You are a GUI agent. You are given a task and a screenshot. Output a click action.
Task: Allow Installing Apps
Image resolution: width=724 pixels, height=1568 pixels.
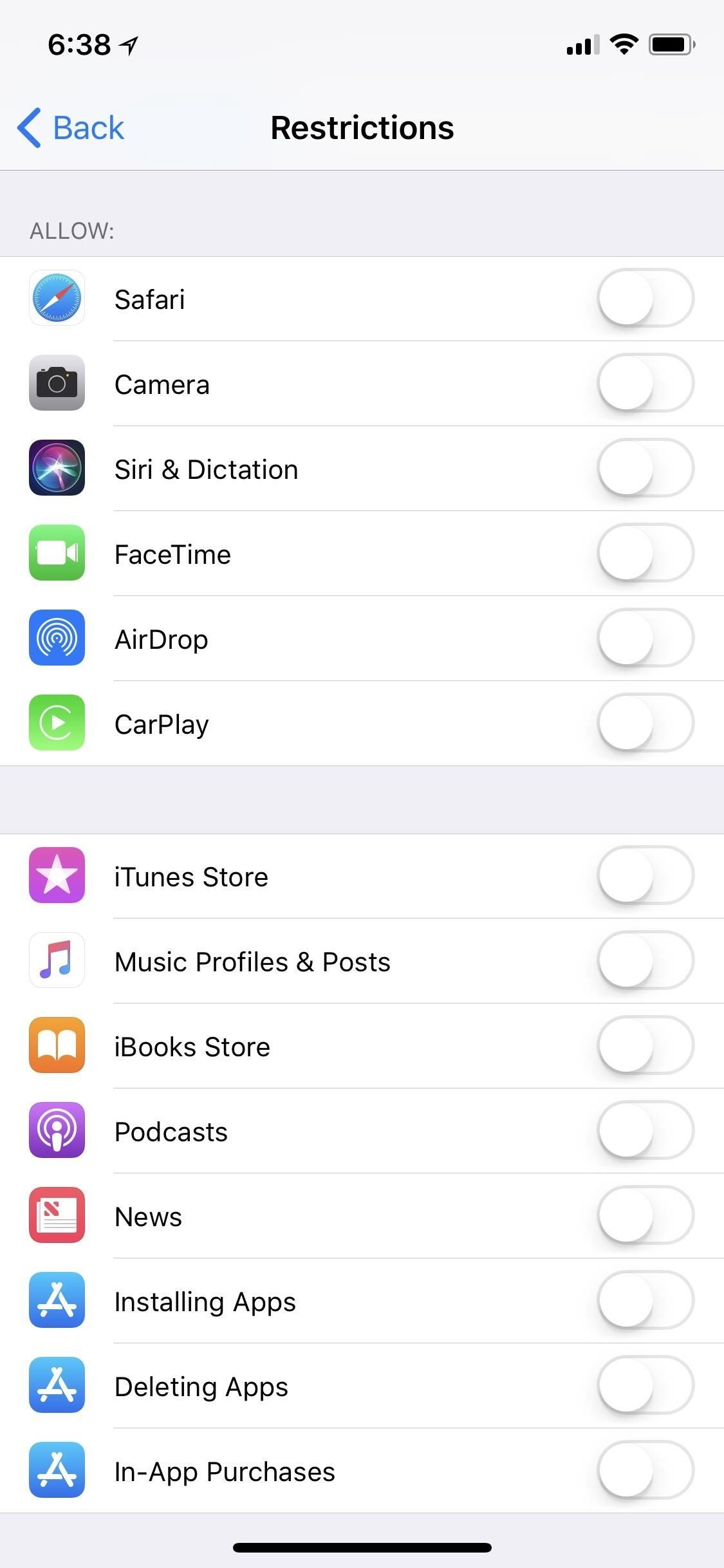coord(645,1300)
